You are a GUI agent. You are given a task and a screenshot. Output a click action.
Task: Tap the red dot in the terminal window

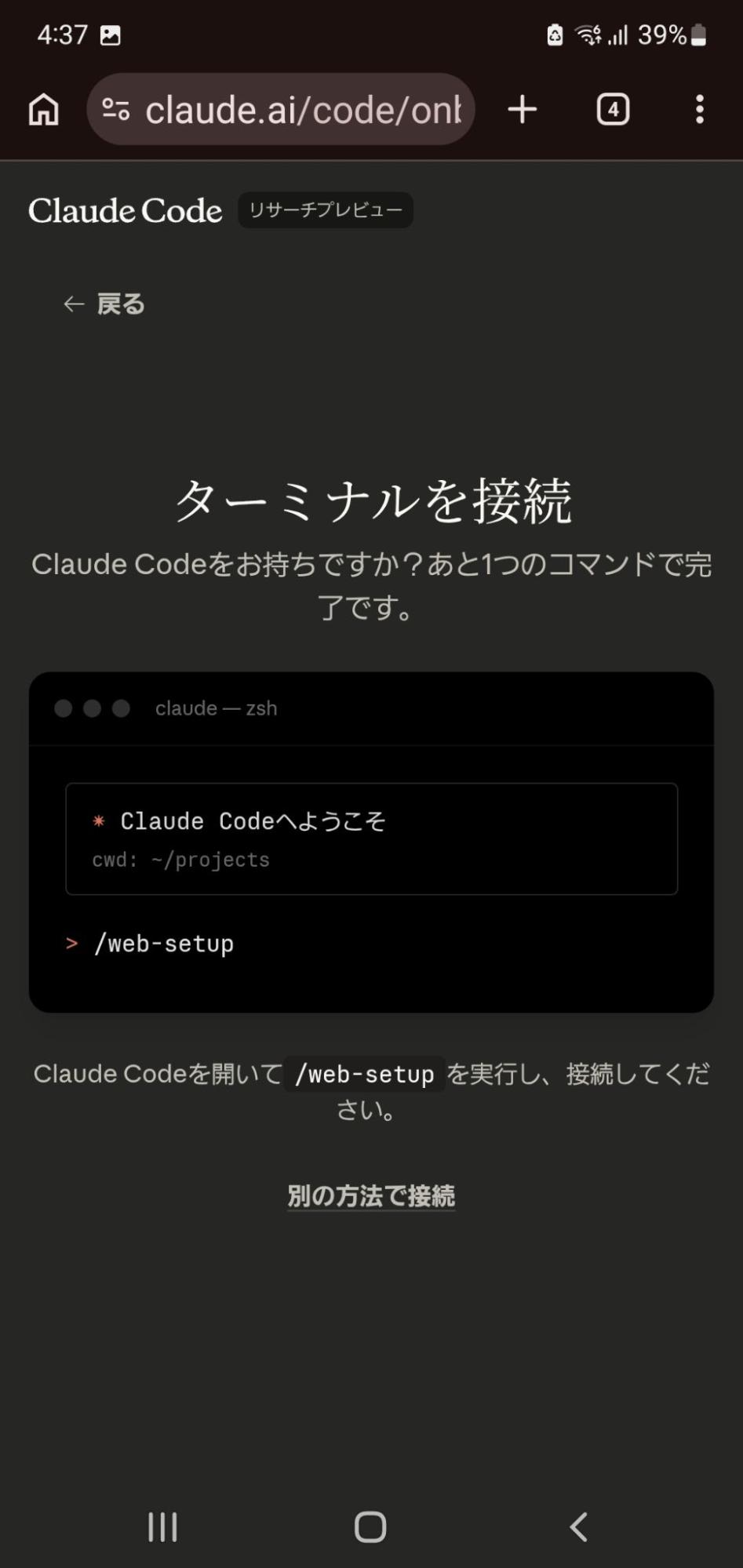(x=63, y=708)
